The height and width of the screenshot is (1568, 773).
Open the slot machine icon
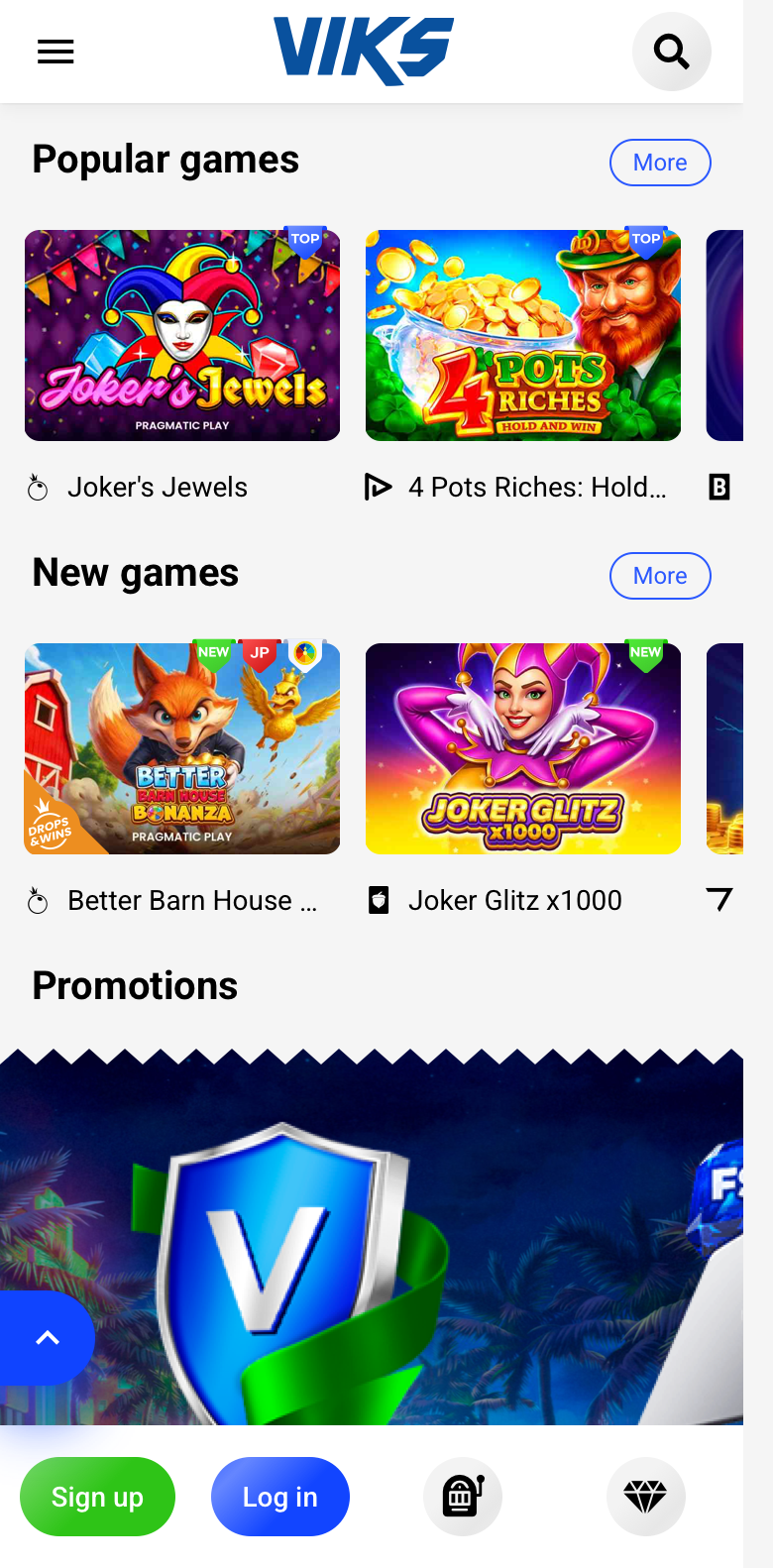[463, 1497]
